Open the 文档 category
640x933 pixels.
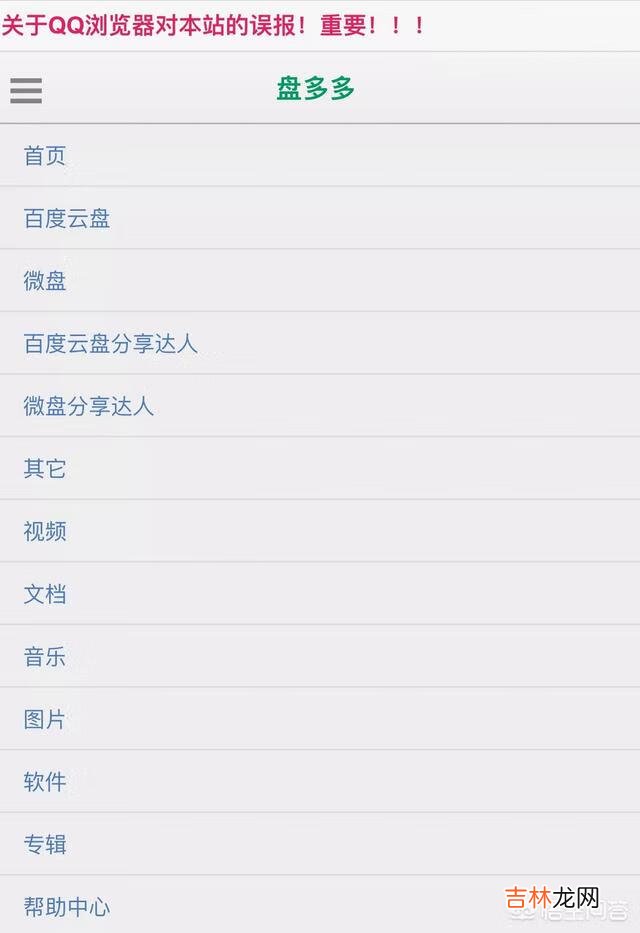(x=45, y=594)
